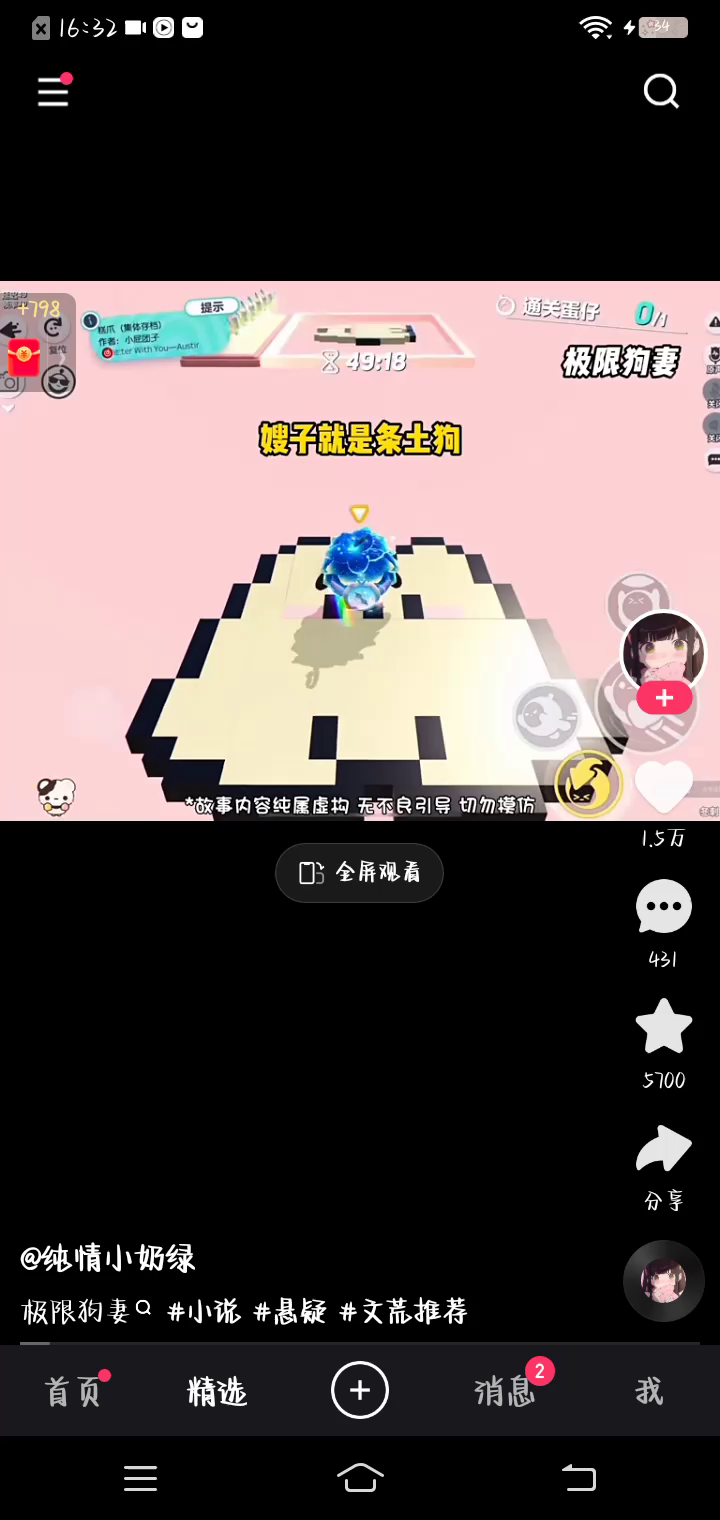
Task: Open the search icon
Action: (x=661, y=92)
